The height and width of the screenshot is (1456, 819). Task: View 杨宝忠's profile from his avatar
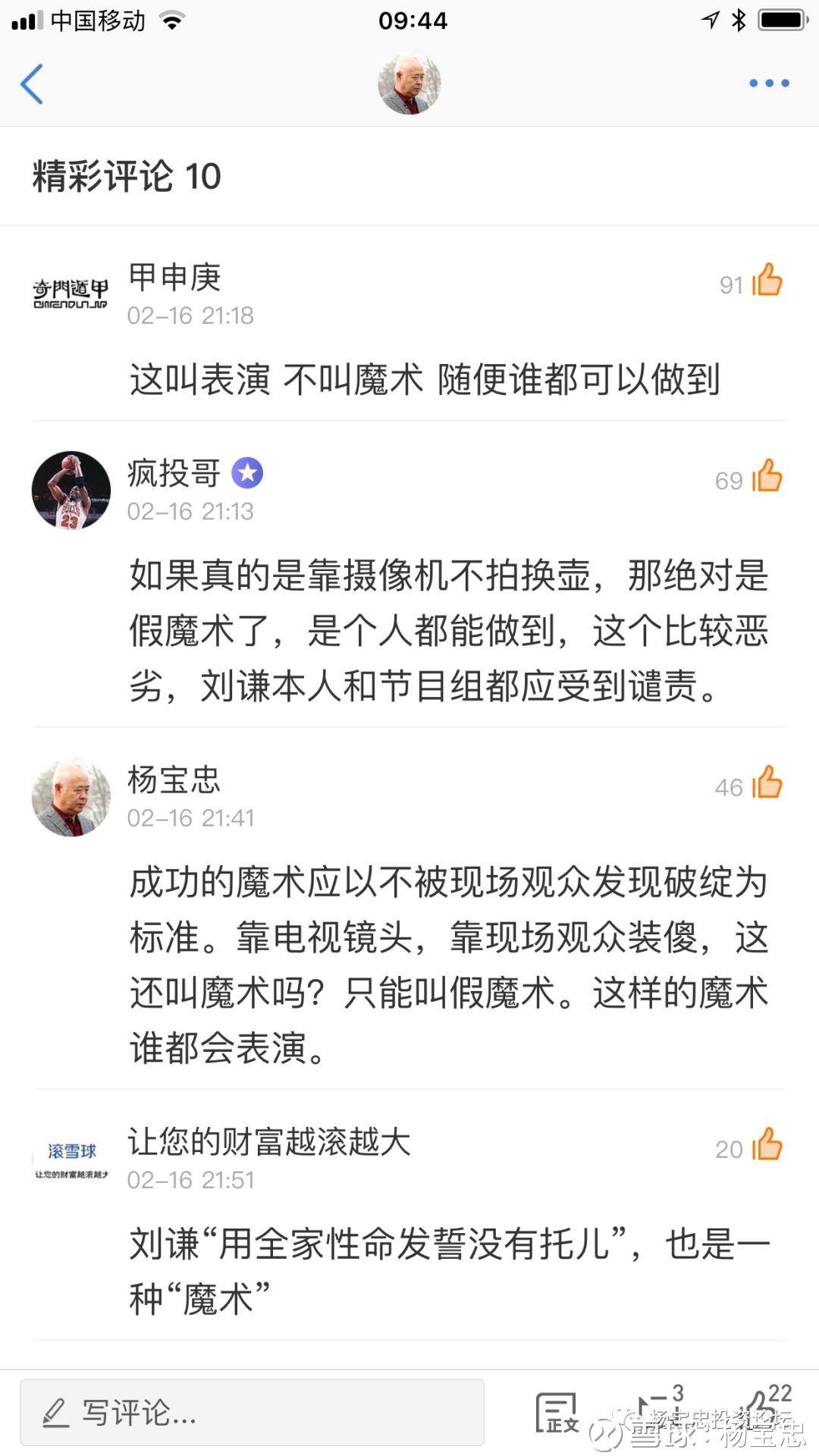[x=71, y=797]
